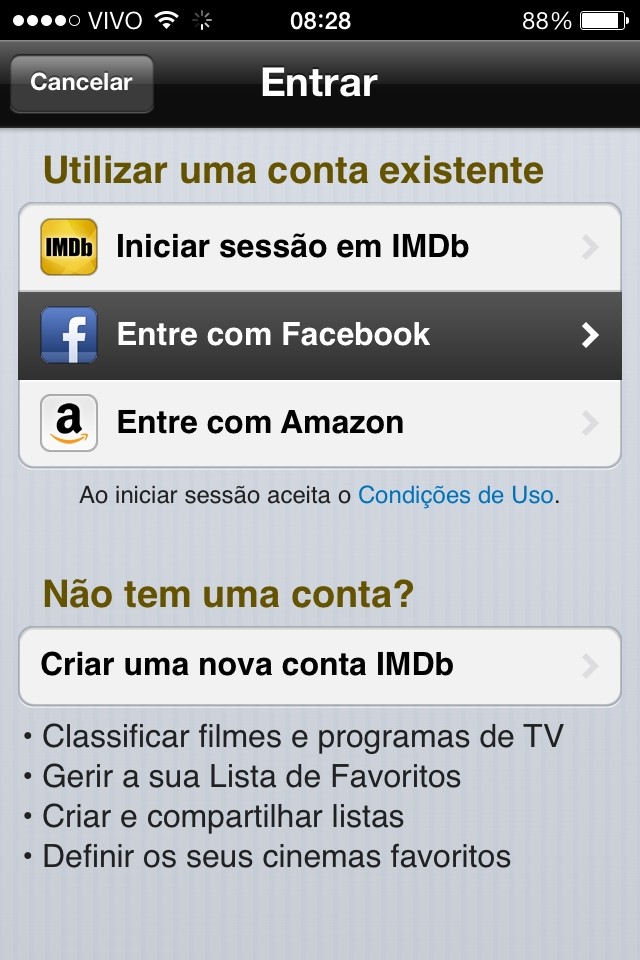The width and height of the screenshot is (640, 960).
Task: Choose Iniciar sessão em IMDb
Action: (x=320, y=247)
